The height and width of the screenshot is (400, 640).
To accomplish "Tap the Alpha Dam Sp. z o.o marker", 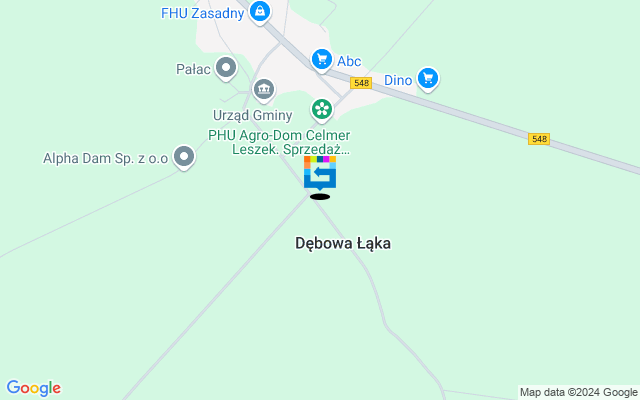I will 184,157.
